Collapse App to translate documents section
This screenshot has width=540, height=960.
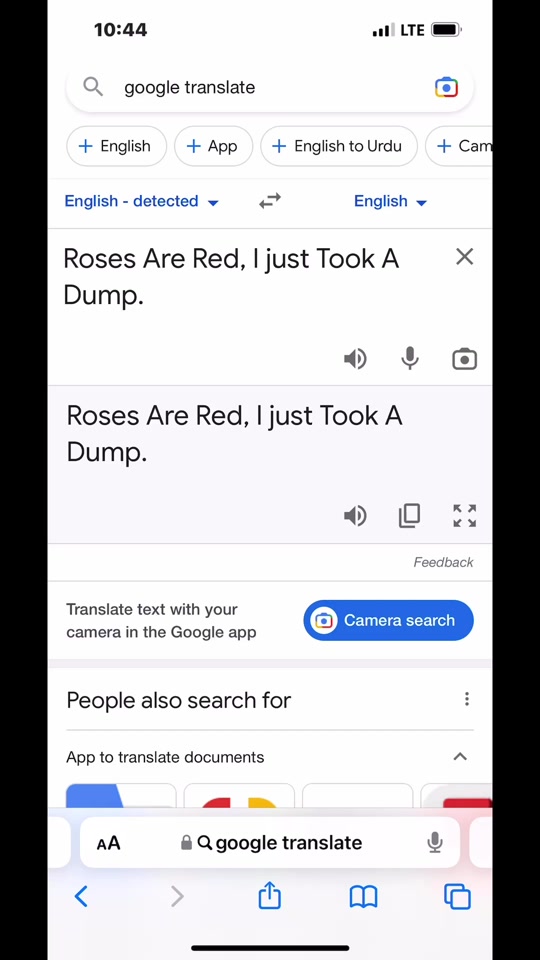pyautogui.click(x=460, y=757)
